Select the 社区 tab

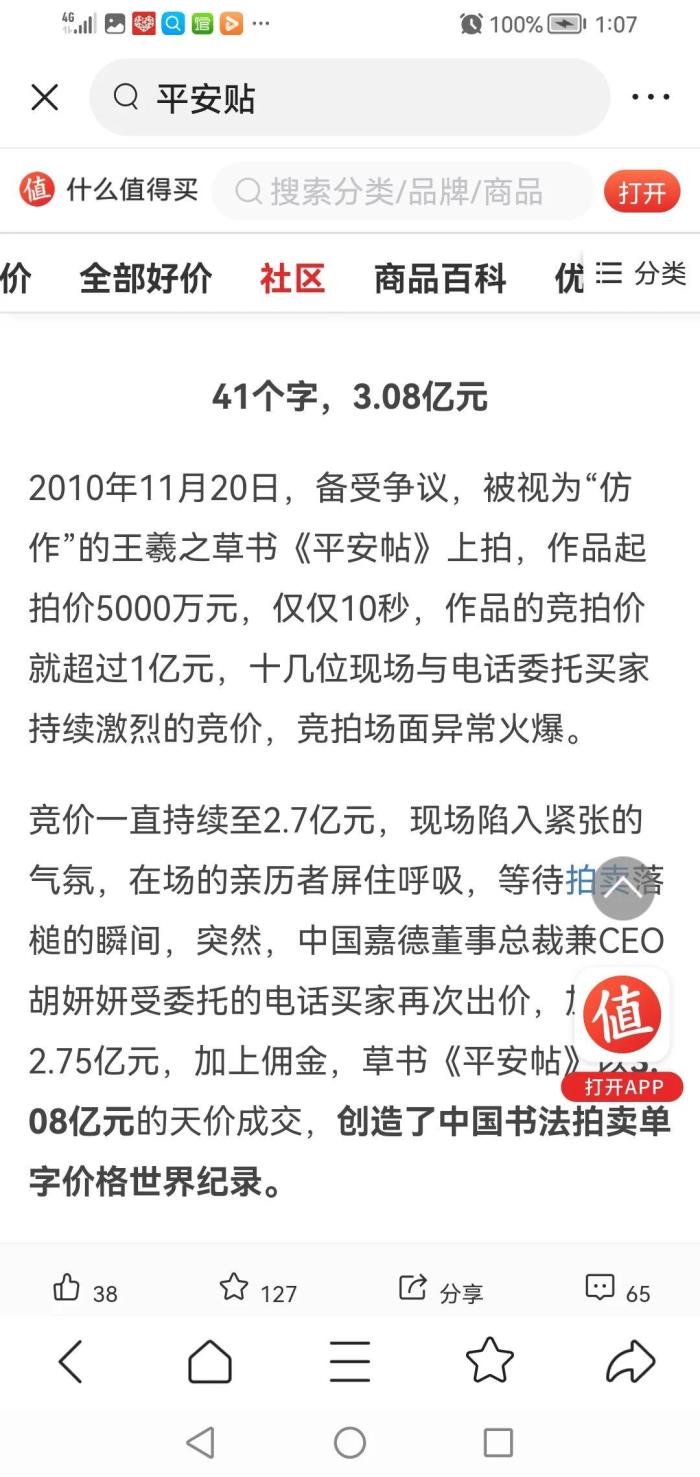[x=293, y=278]
